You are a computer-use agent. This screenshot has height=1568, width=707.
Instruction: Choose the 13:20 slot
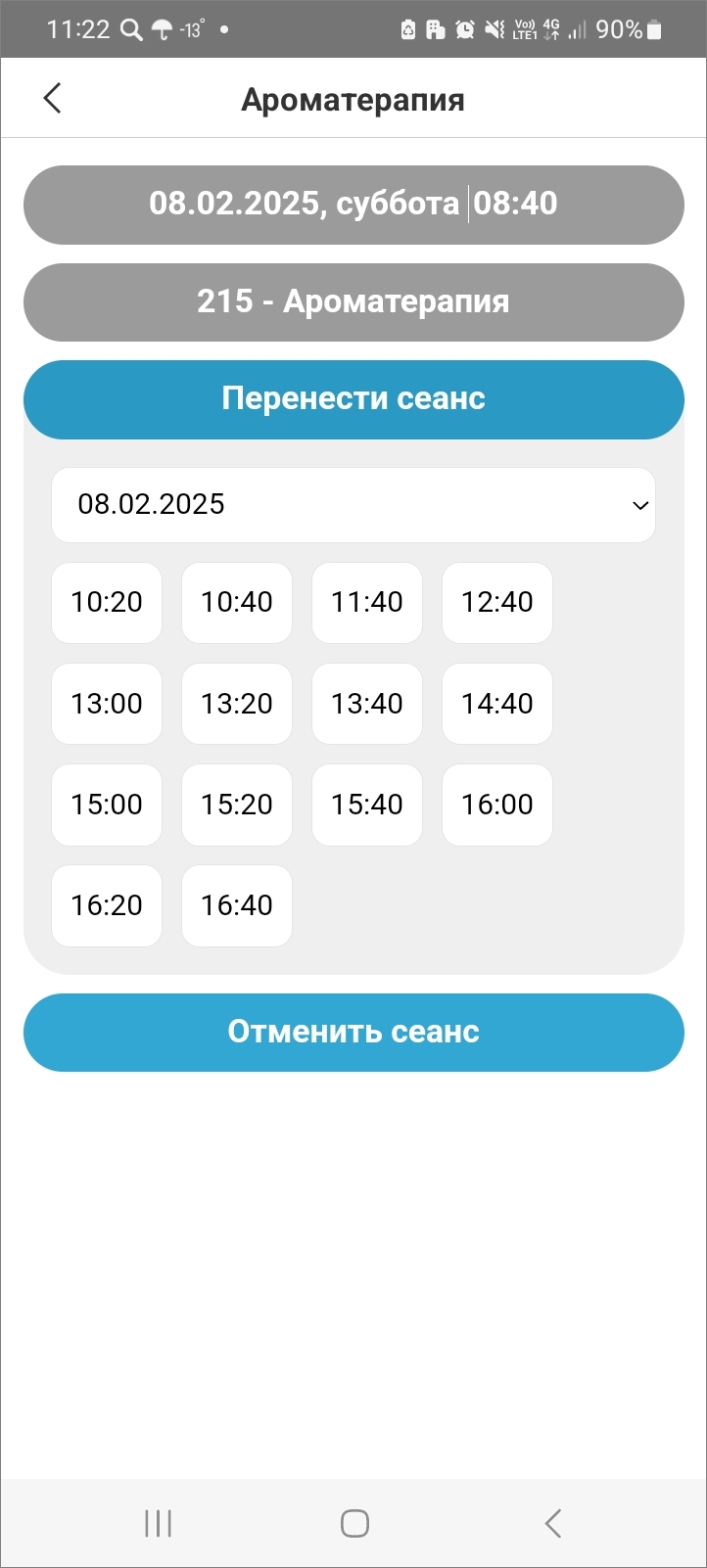pyautogui.click(x=237, y=704)
